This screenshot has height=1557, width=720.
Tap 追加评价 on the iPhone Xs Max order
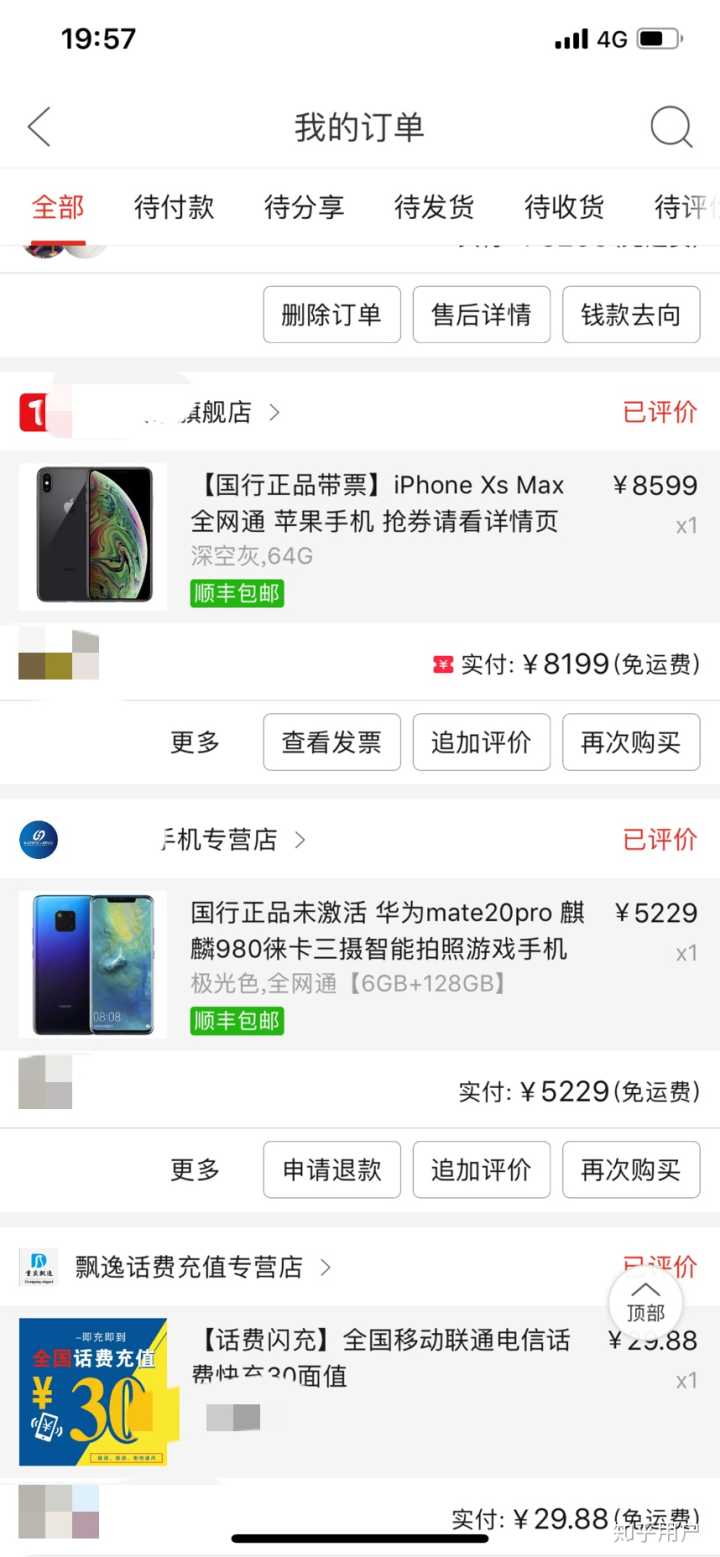[x=481, y=742]
